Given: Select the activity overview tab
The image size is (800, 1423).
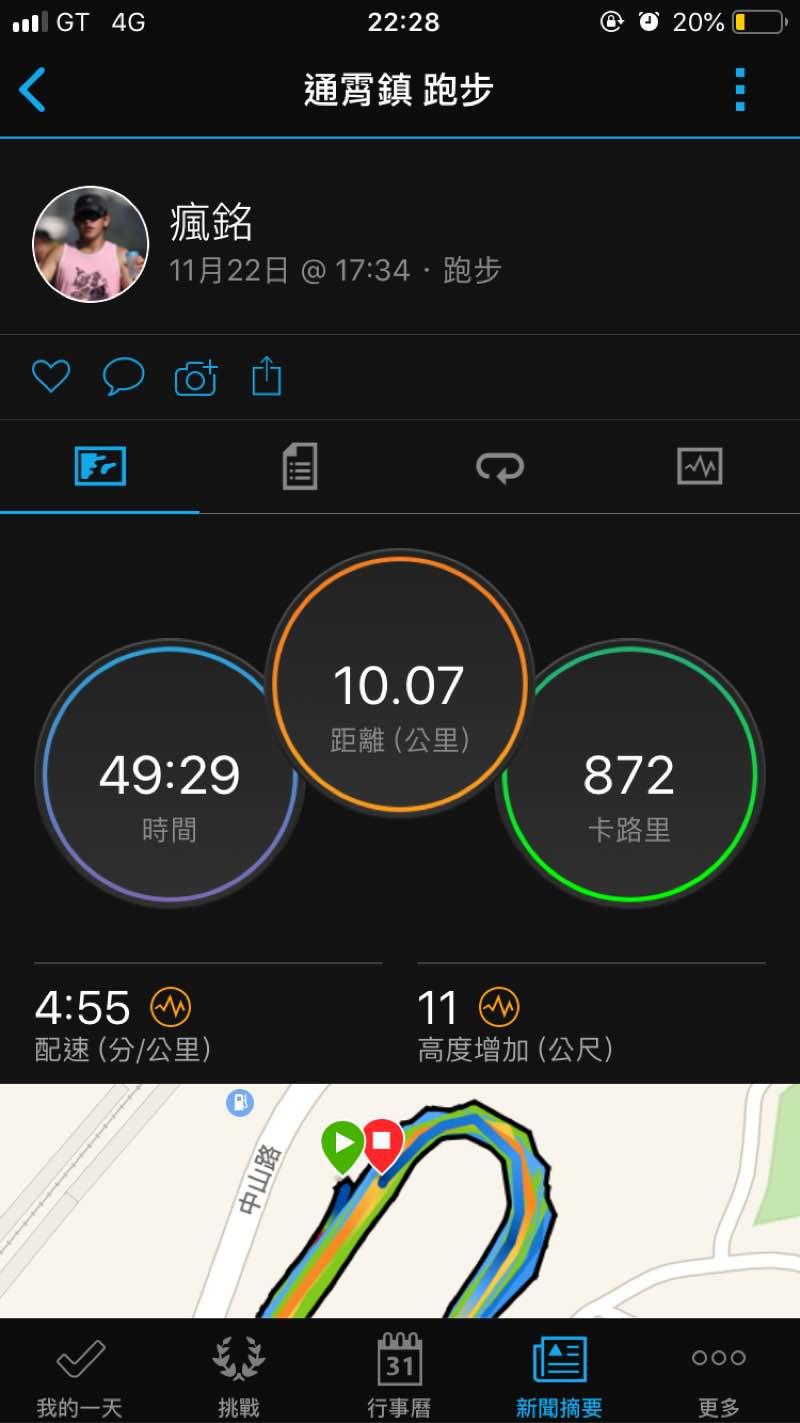Looking at the screenshot, I should click(100, 467).
